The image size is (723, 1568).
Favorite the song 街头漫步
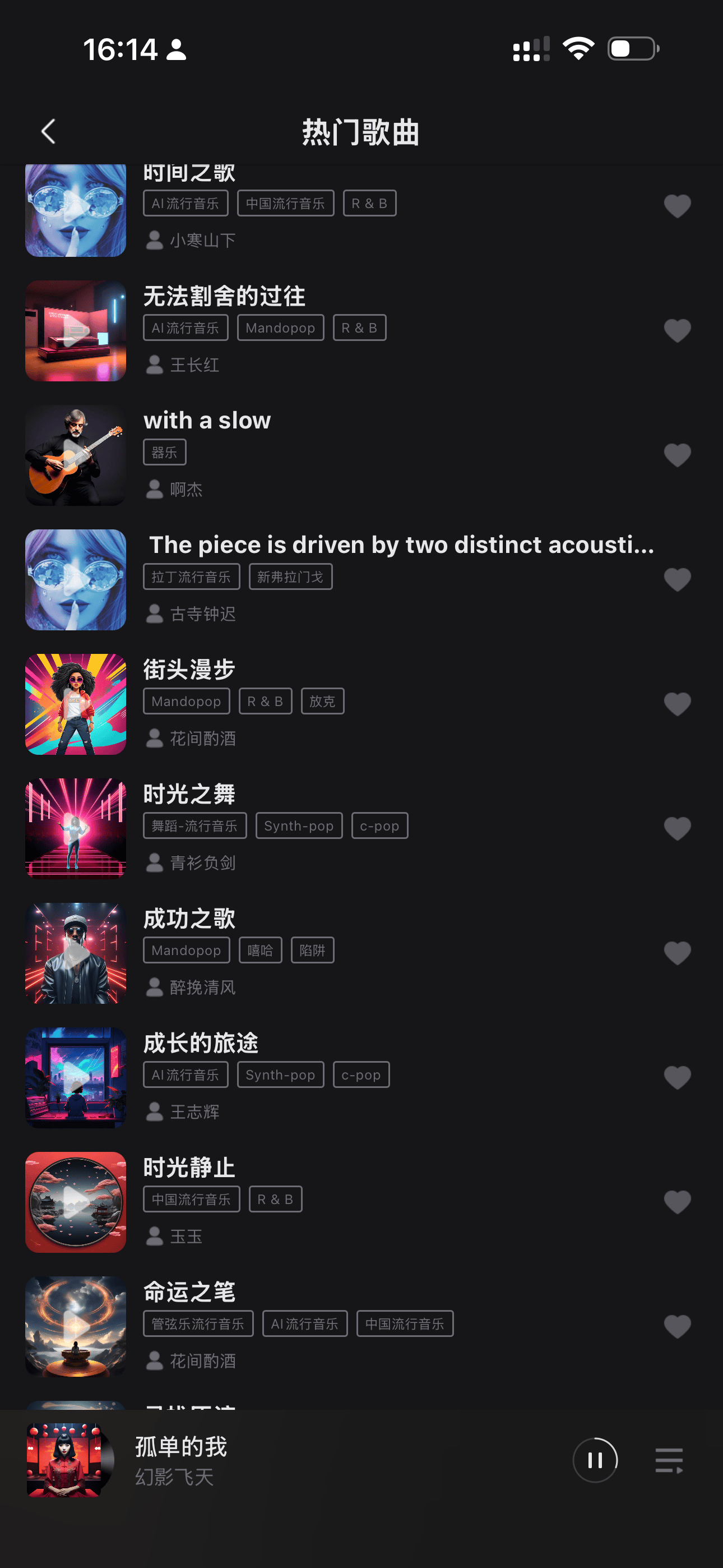pyautogui.click(x=676, y=704)
